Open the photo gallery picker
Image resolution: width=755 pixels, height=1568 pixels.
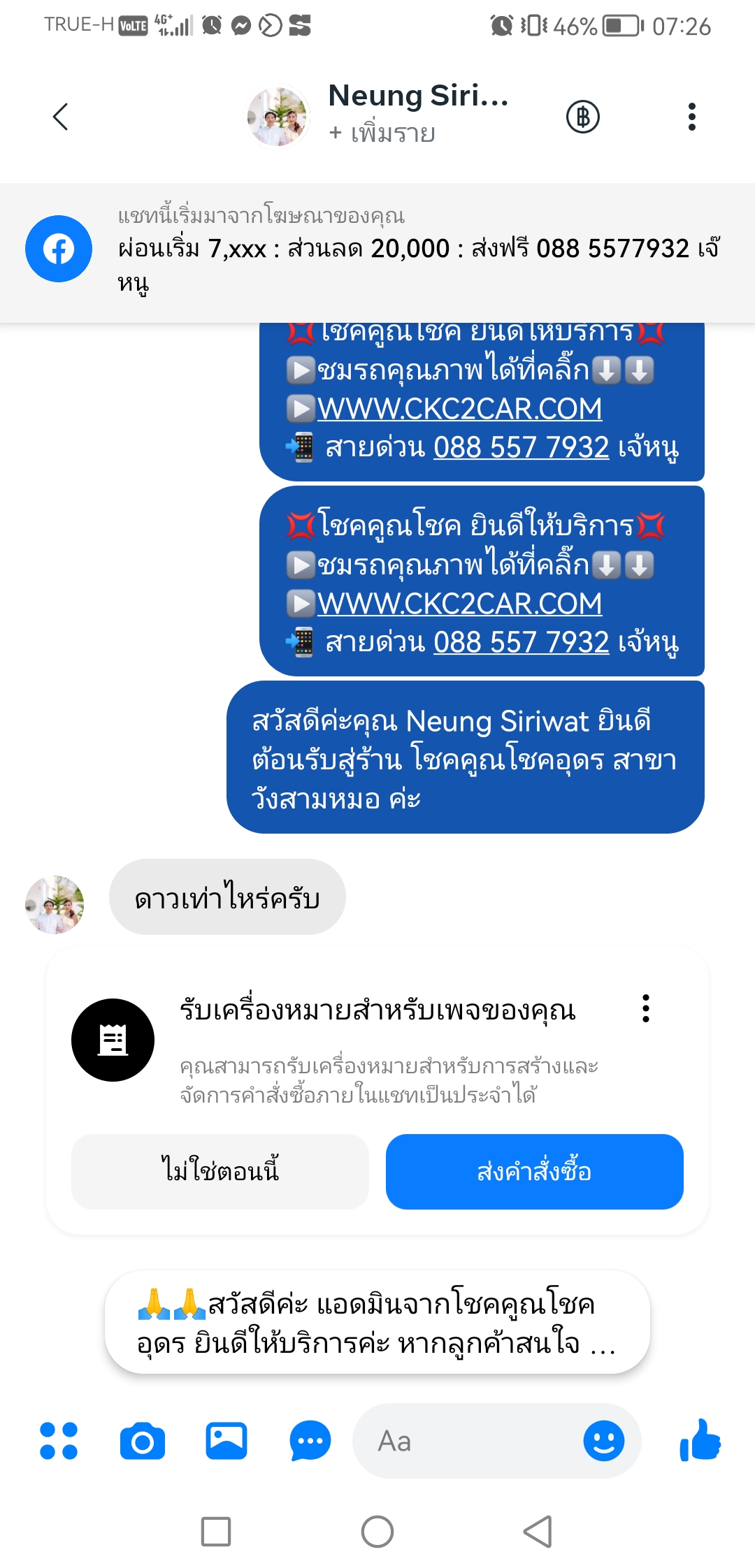pos(226,1441)
